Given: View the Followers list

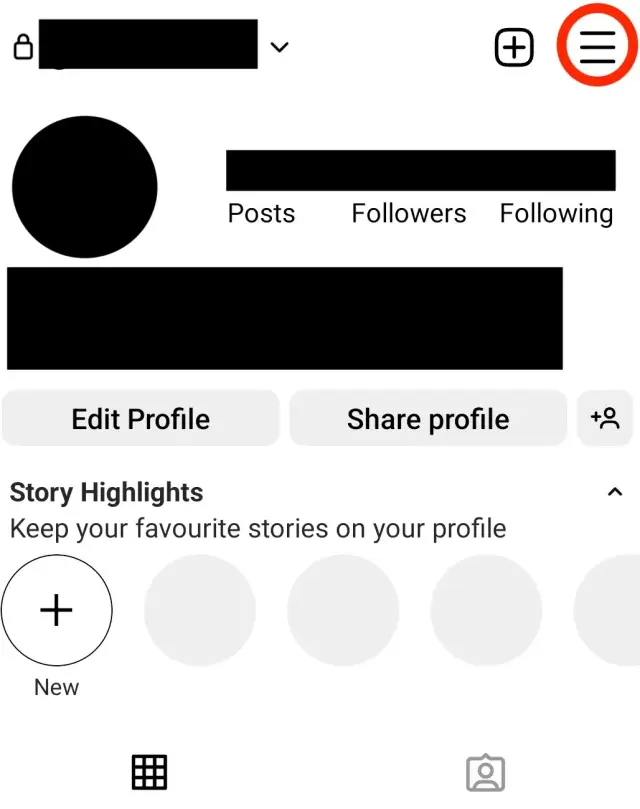Looking at the screenshot, I should coord(408,213).
